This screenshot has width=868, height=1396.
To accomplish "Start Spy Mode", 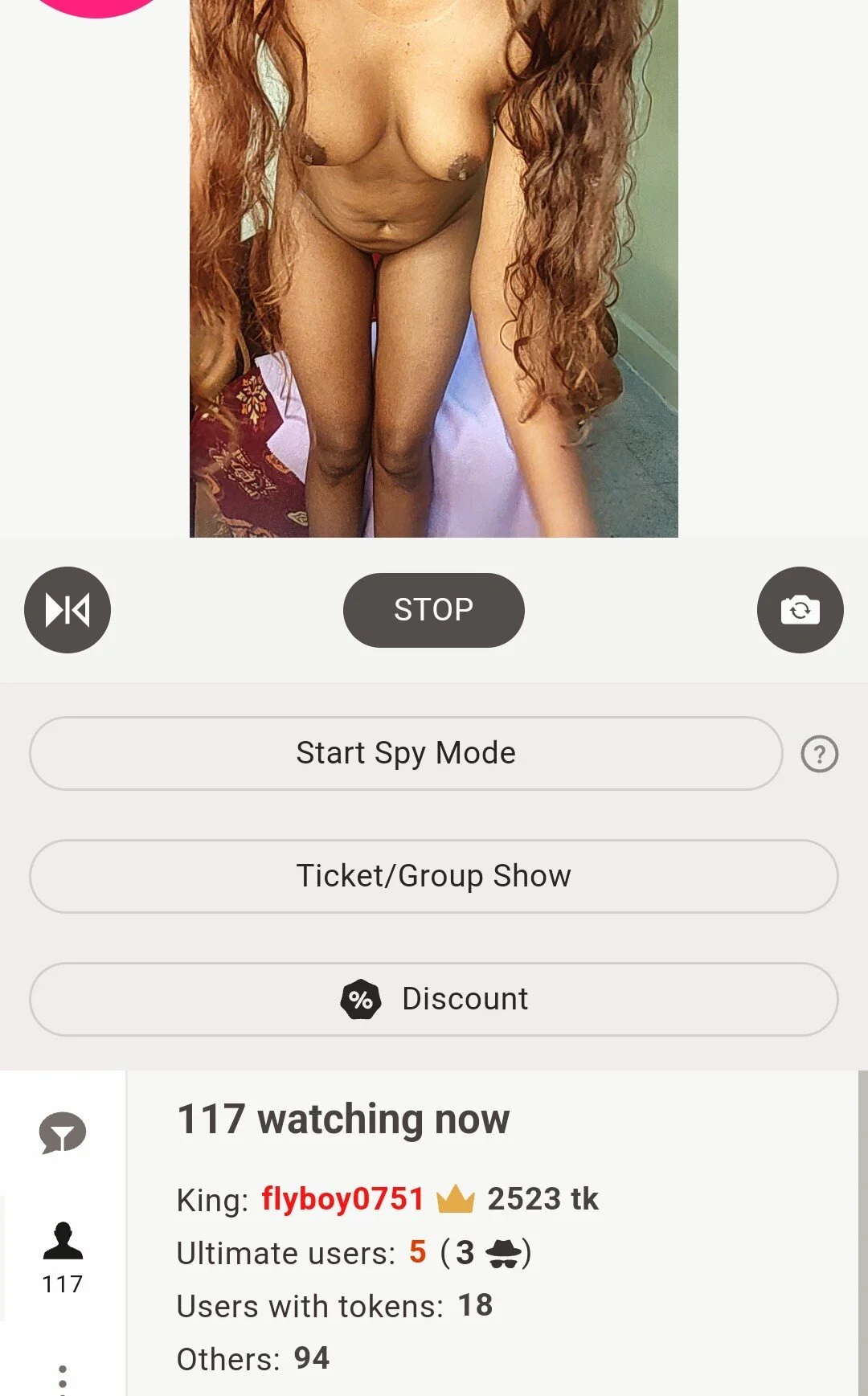I will 406,753.
